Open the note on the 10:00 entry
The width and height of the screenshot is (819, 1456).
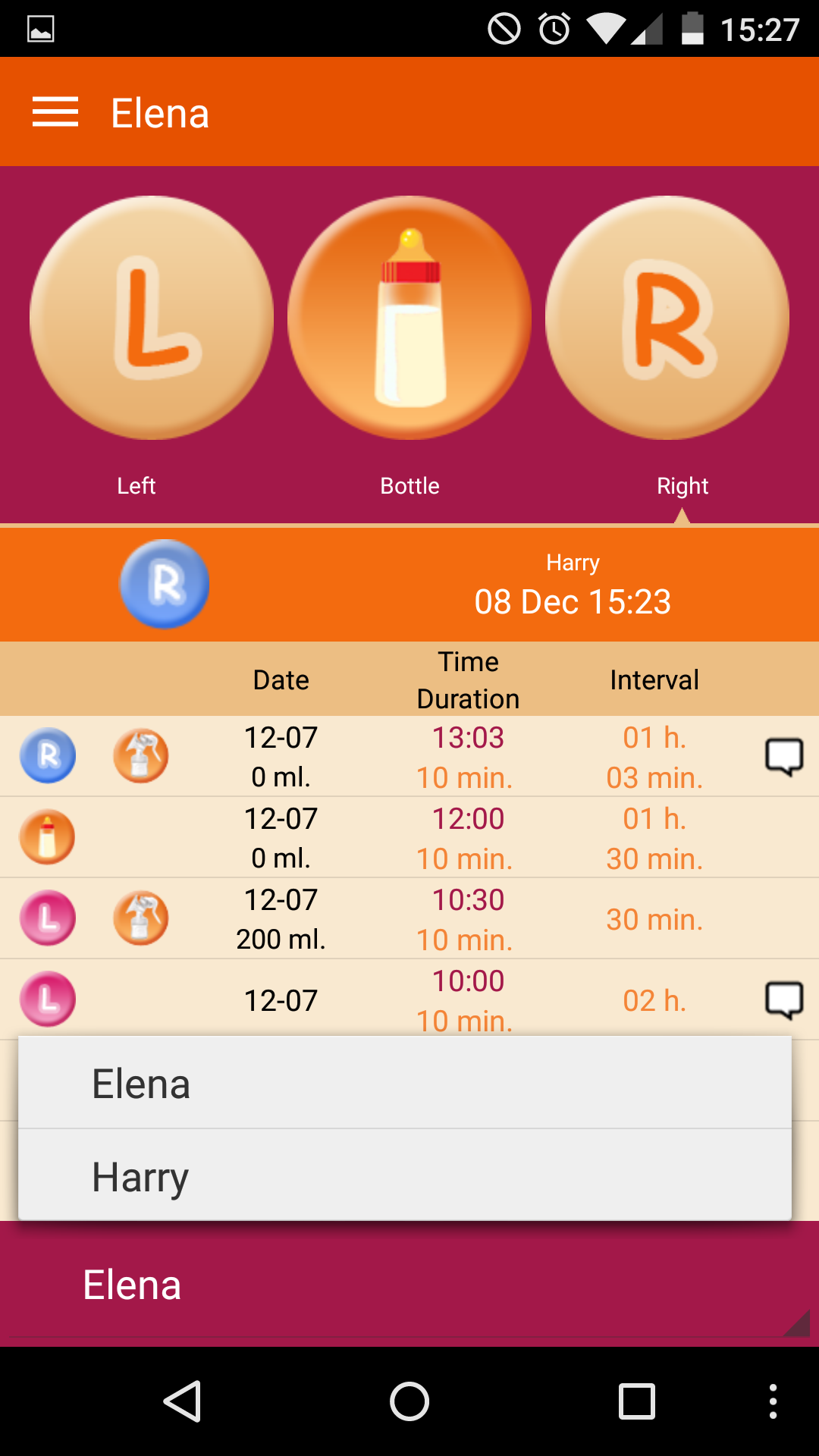pyautogui.click(x=783, y=1000)
